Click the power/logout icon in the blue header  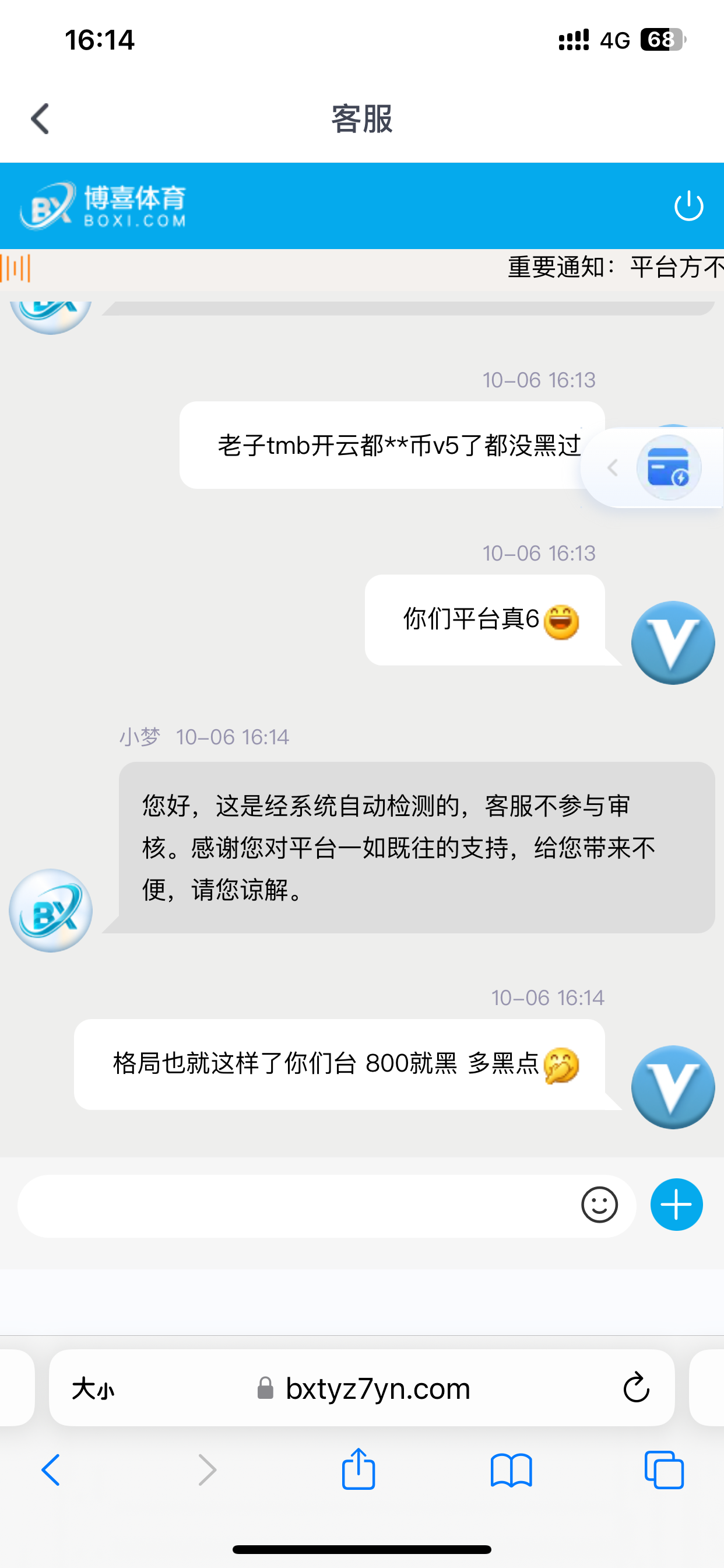point(690,205)
